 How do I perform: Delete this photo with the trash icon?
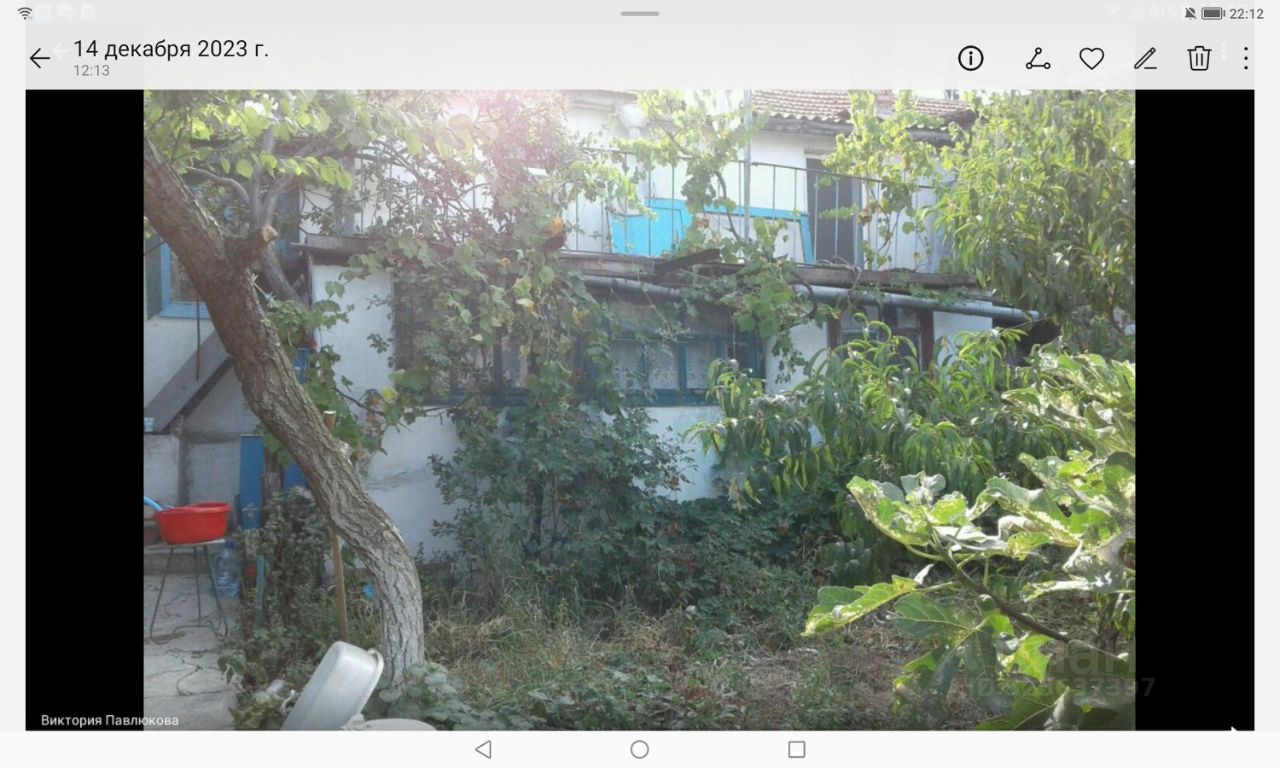1199,58
